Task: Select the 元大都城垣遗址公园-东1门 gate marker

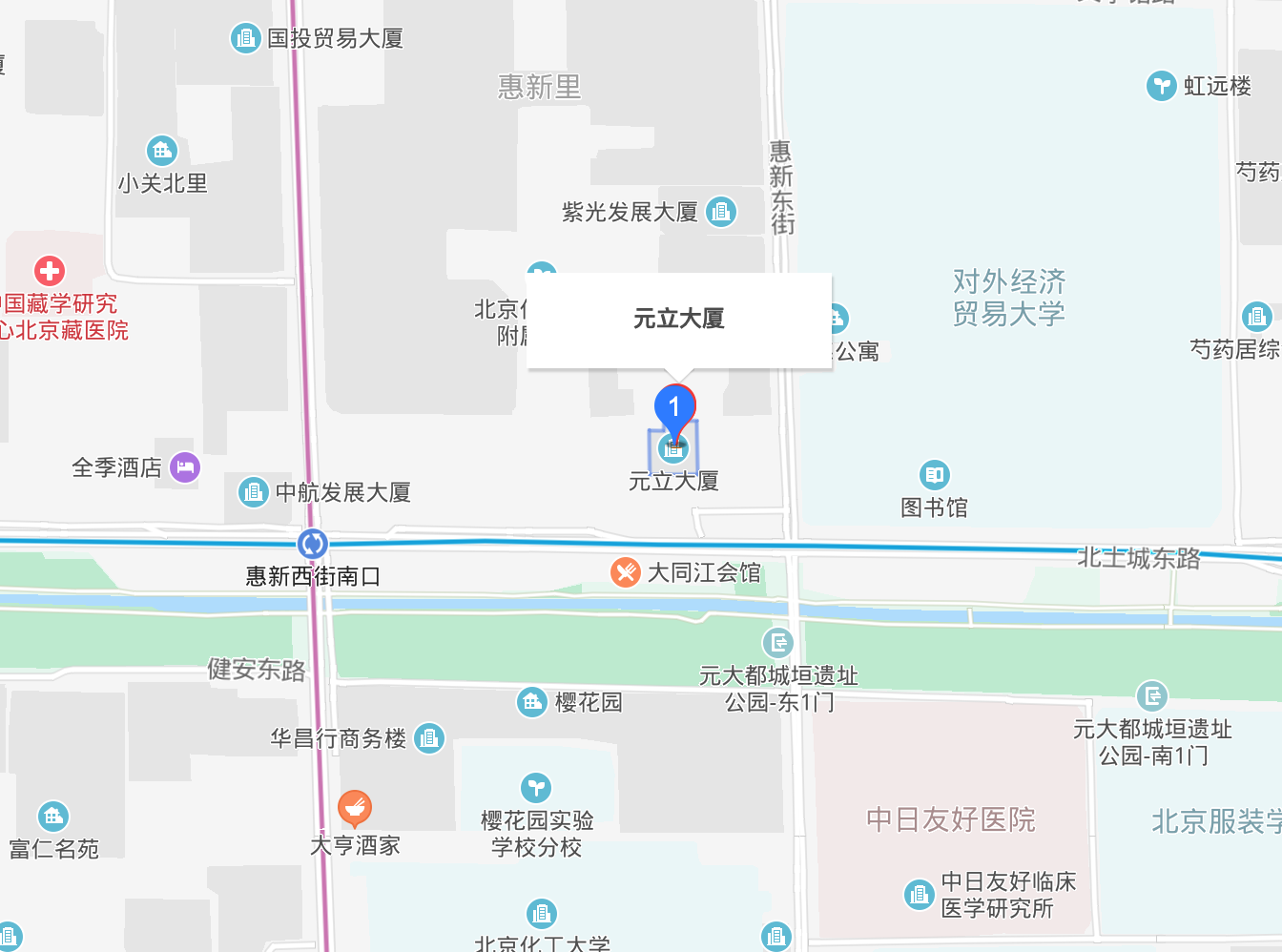Action: pyautogui.click(x=777, y=643)
